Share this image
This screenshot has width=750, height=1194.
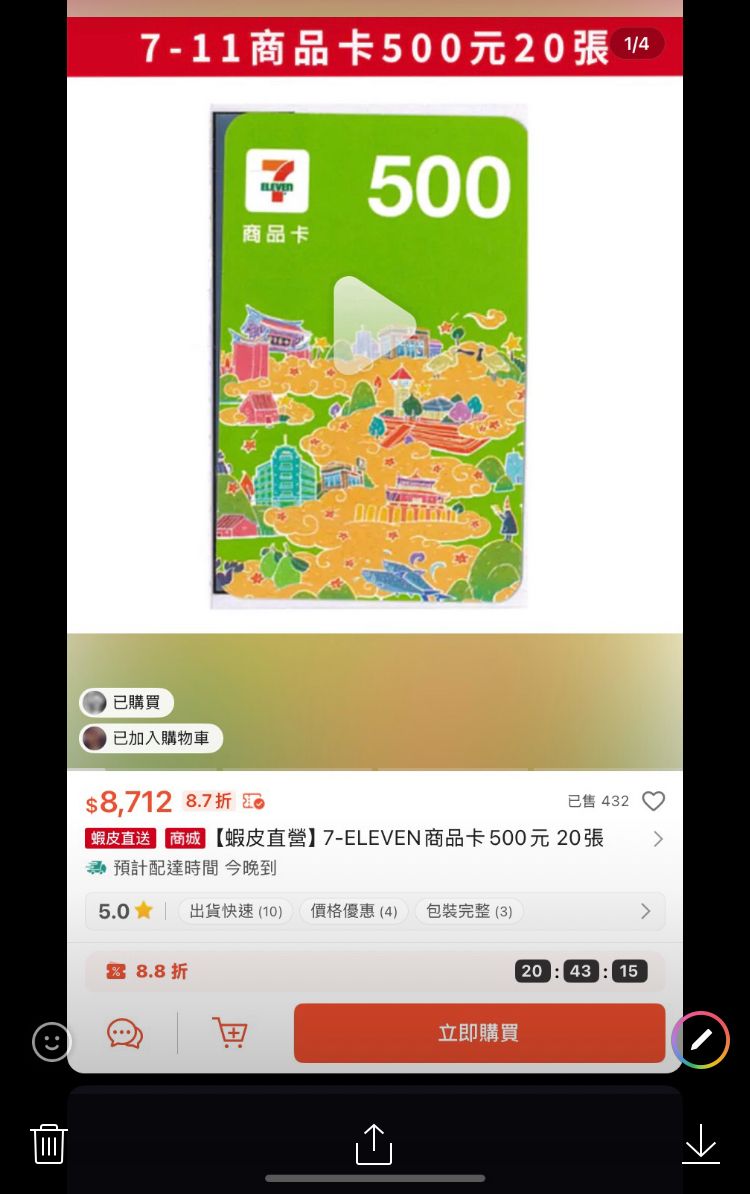[374, 1144]
